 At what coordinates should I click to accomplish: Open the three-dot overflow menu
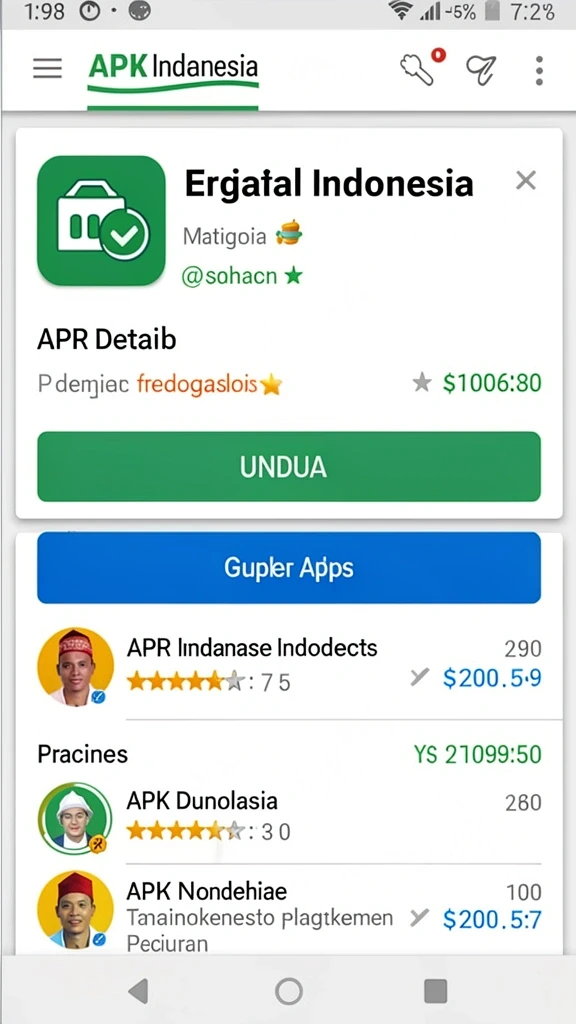pyautogui.click(x=539, y=70)
